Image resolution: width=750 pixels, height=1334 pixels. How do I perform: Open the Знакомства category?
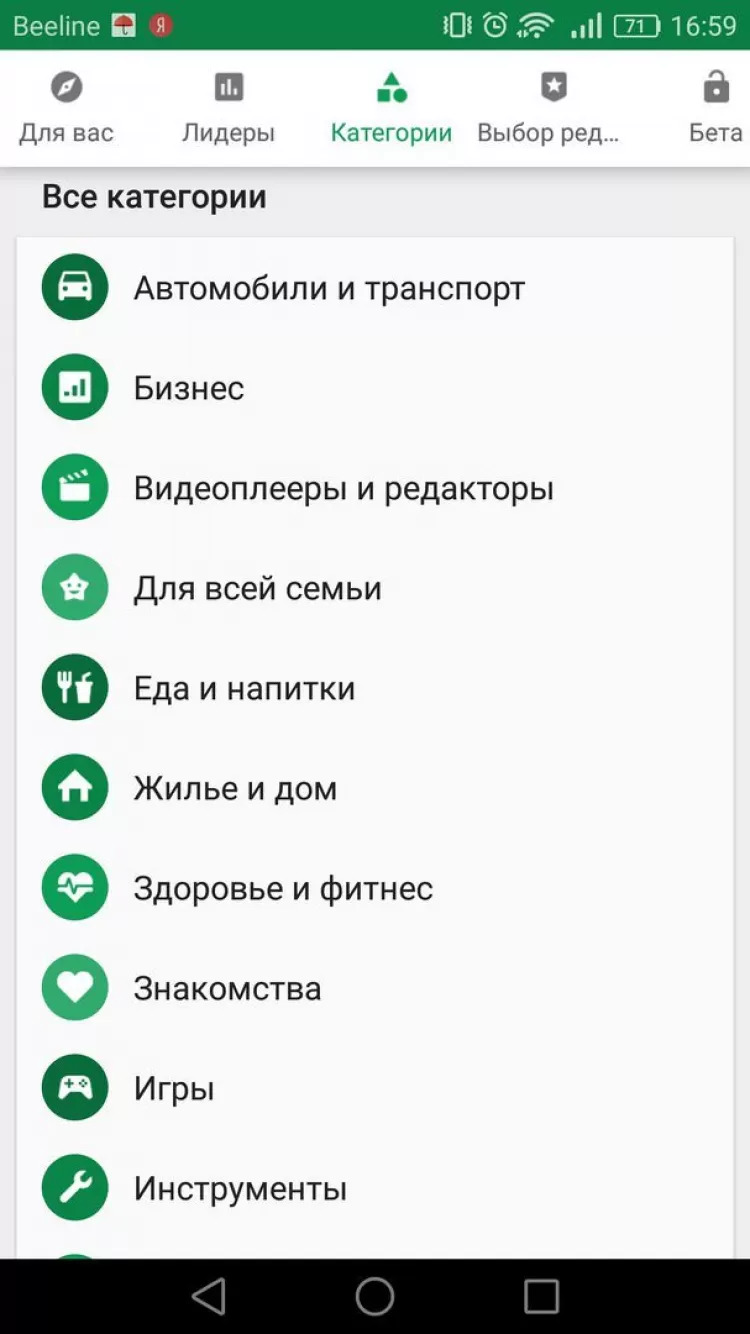coord(227,988)
